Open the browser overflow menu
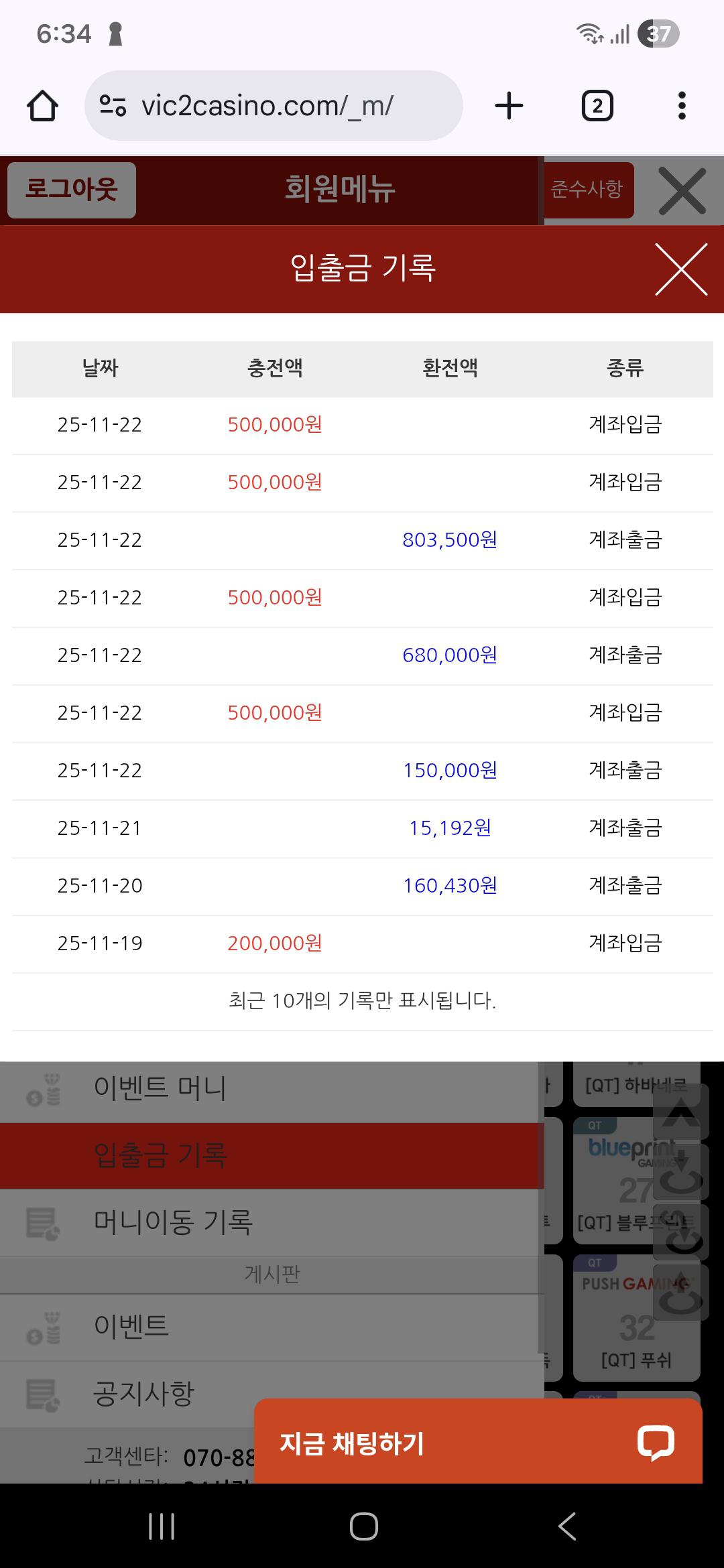This screenshot has width=724, height=1568. pos(682,106)
